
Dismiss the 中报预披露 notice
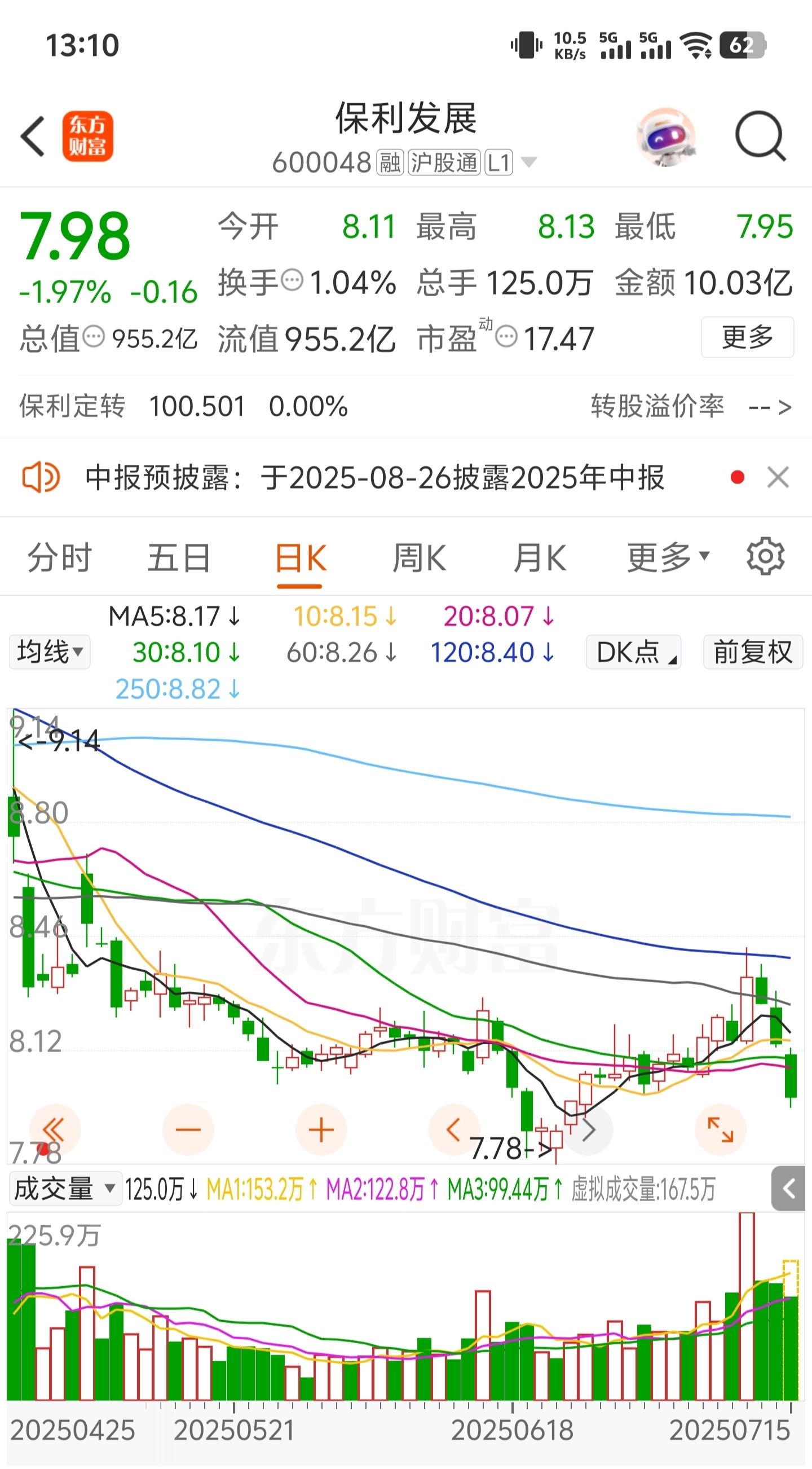(778, 477)
